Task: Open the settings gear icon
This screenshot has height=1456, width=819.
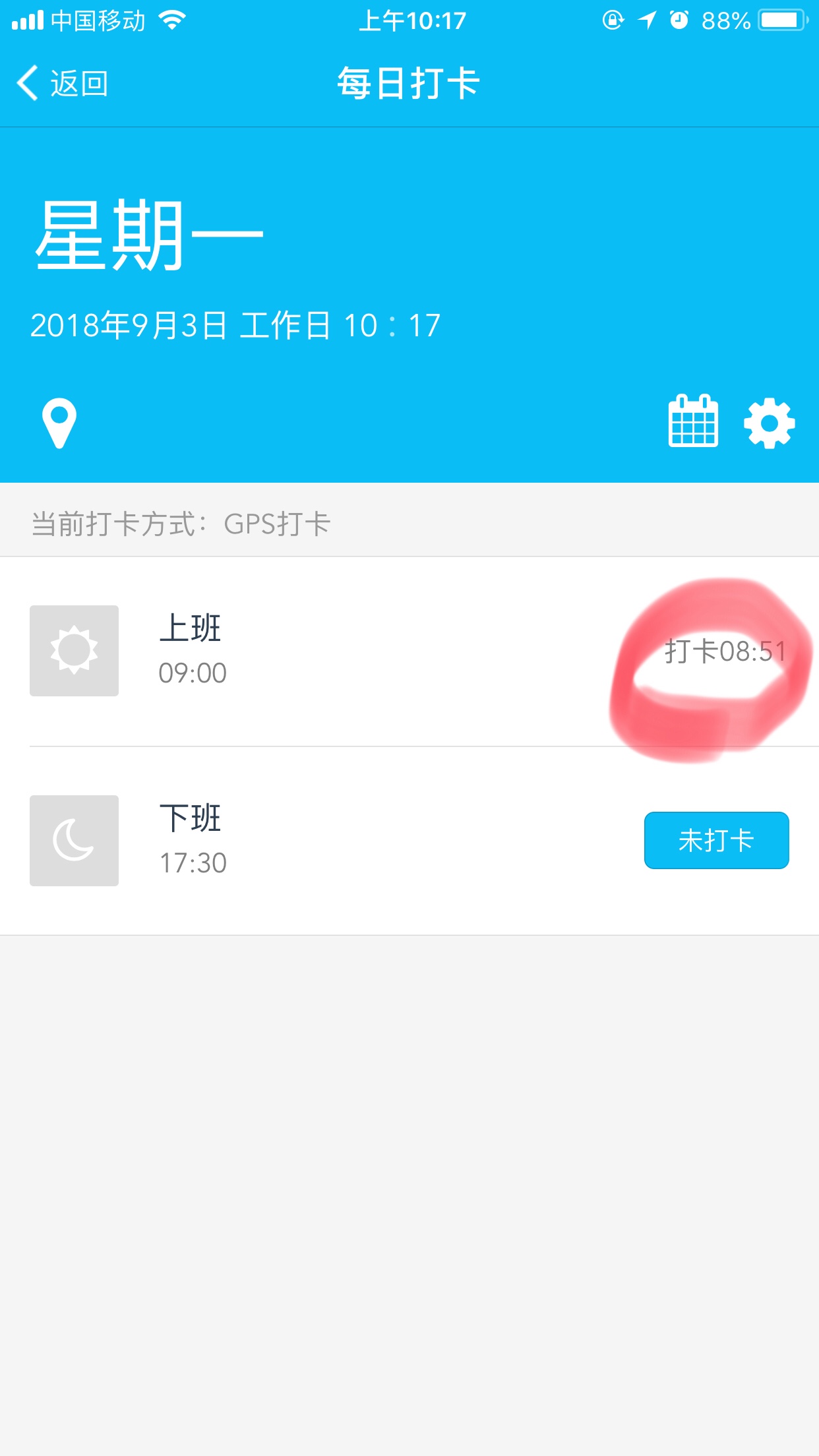Action: (x=770, y=423)
